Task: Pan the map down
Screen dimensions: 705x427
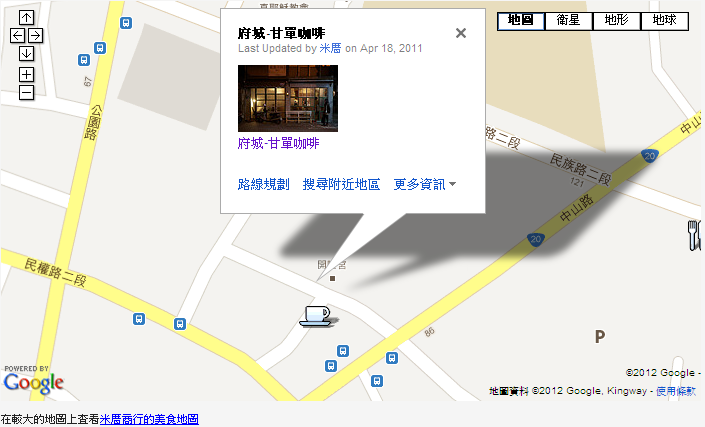Action: [x=26, y=54]
